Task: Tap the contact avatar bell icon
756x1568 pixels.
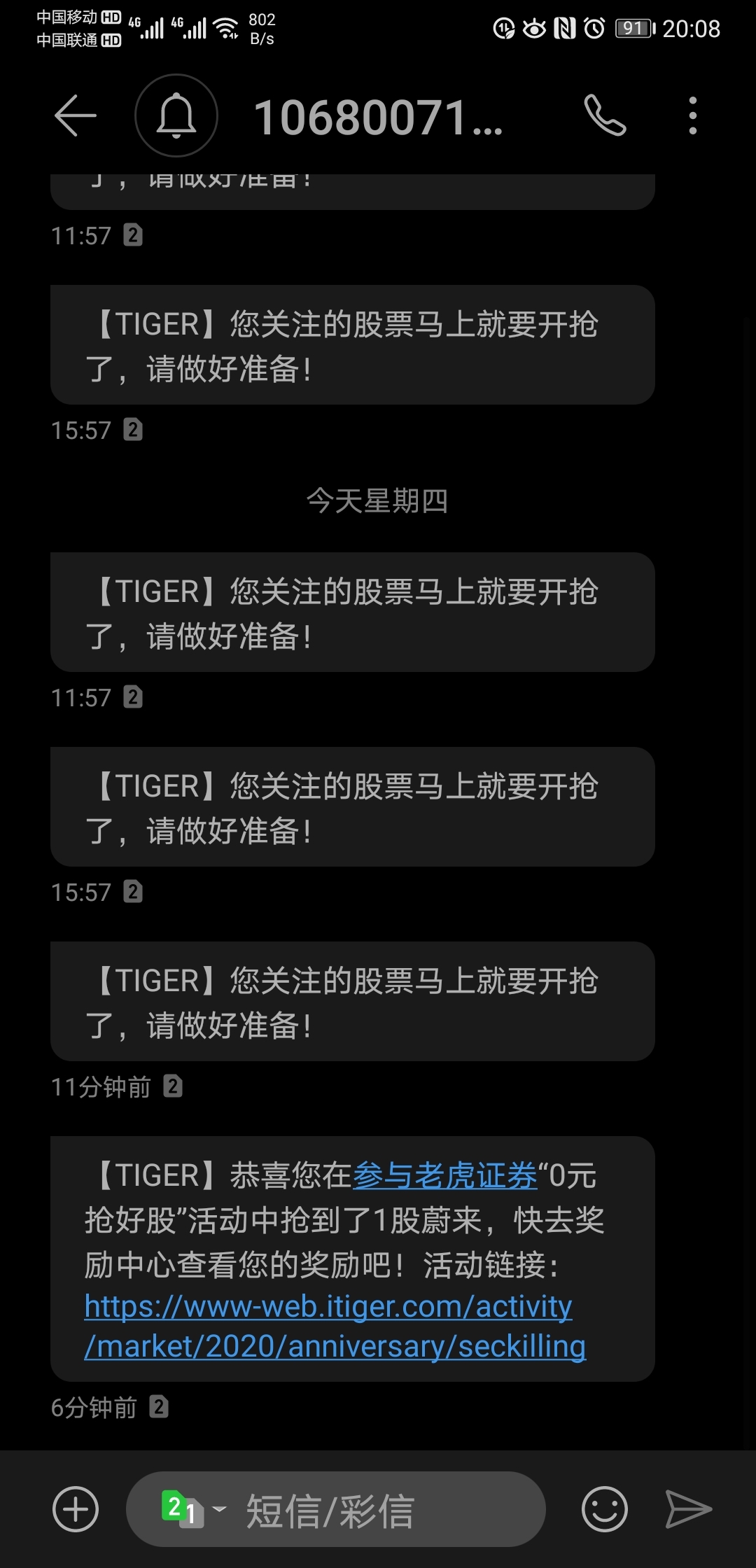Action: (176, 115)
